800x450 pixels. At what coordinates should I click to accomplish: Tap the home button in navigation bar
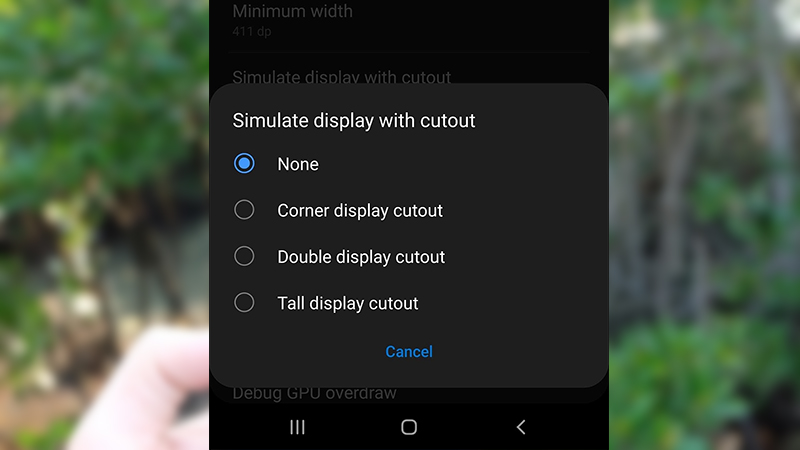click(x=409, y=427)
